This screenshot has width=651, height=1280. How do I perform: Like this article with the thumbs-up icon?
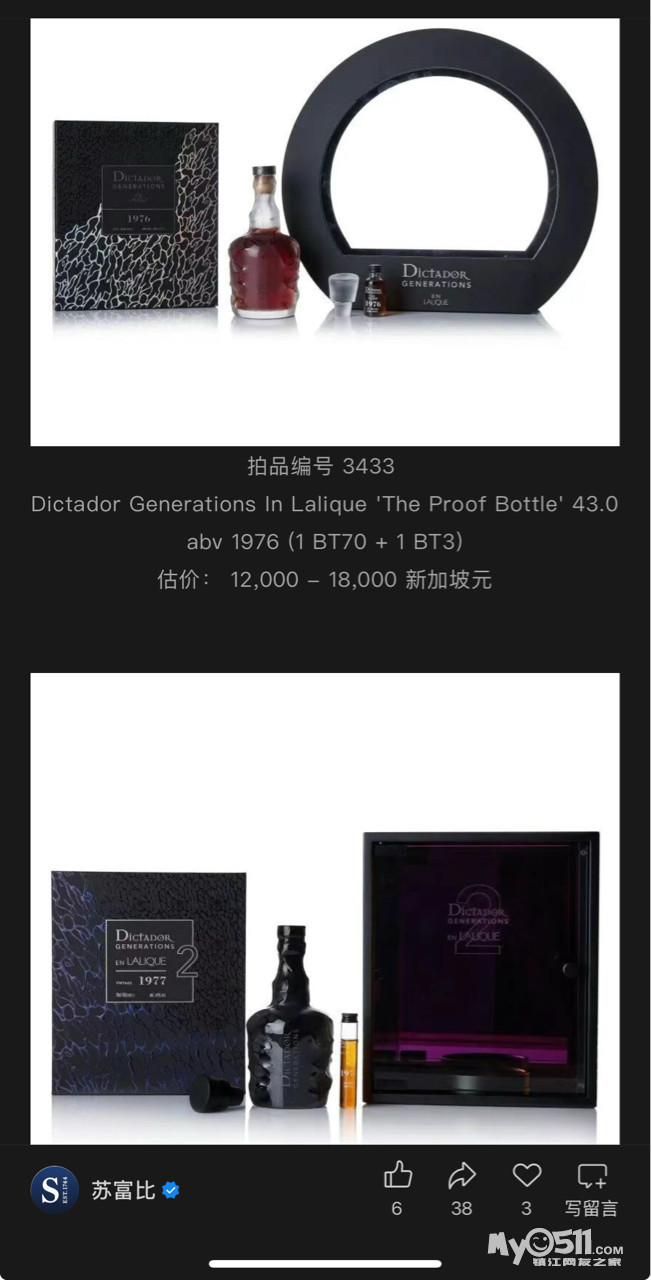(x=397, y=1176)
